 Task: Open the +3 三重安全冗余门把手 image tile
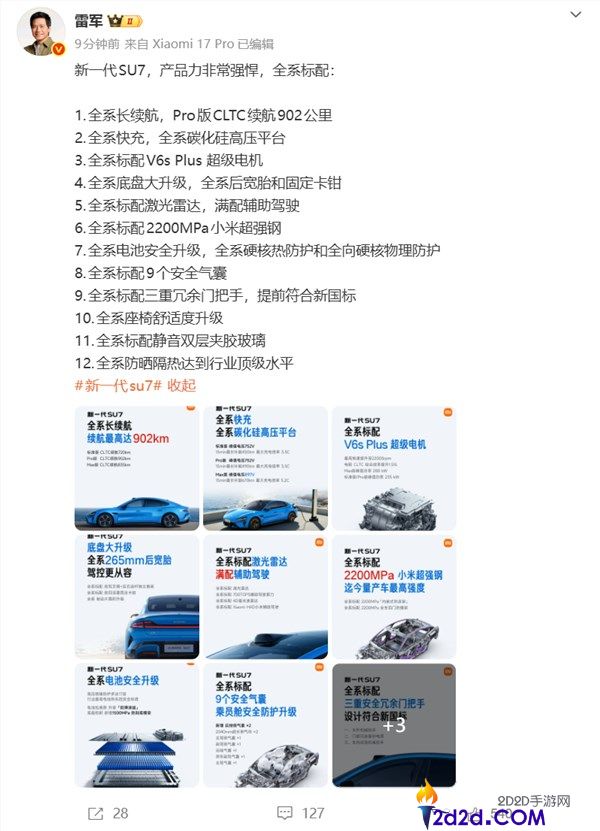(392, 724)
